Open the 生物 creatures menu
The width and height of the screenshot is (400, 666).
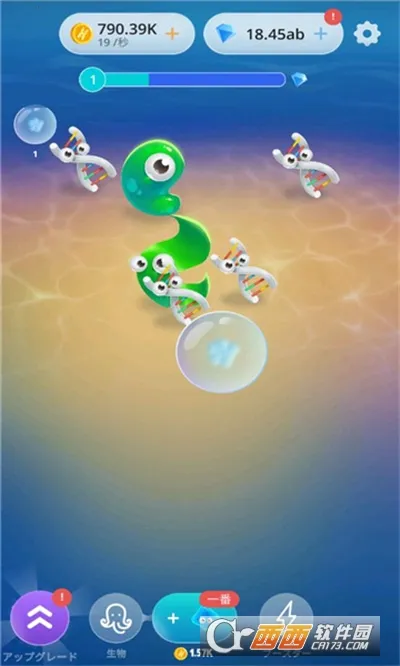click(116, 619)
